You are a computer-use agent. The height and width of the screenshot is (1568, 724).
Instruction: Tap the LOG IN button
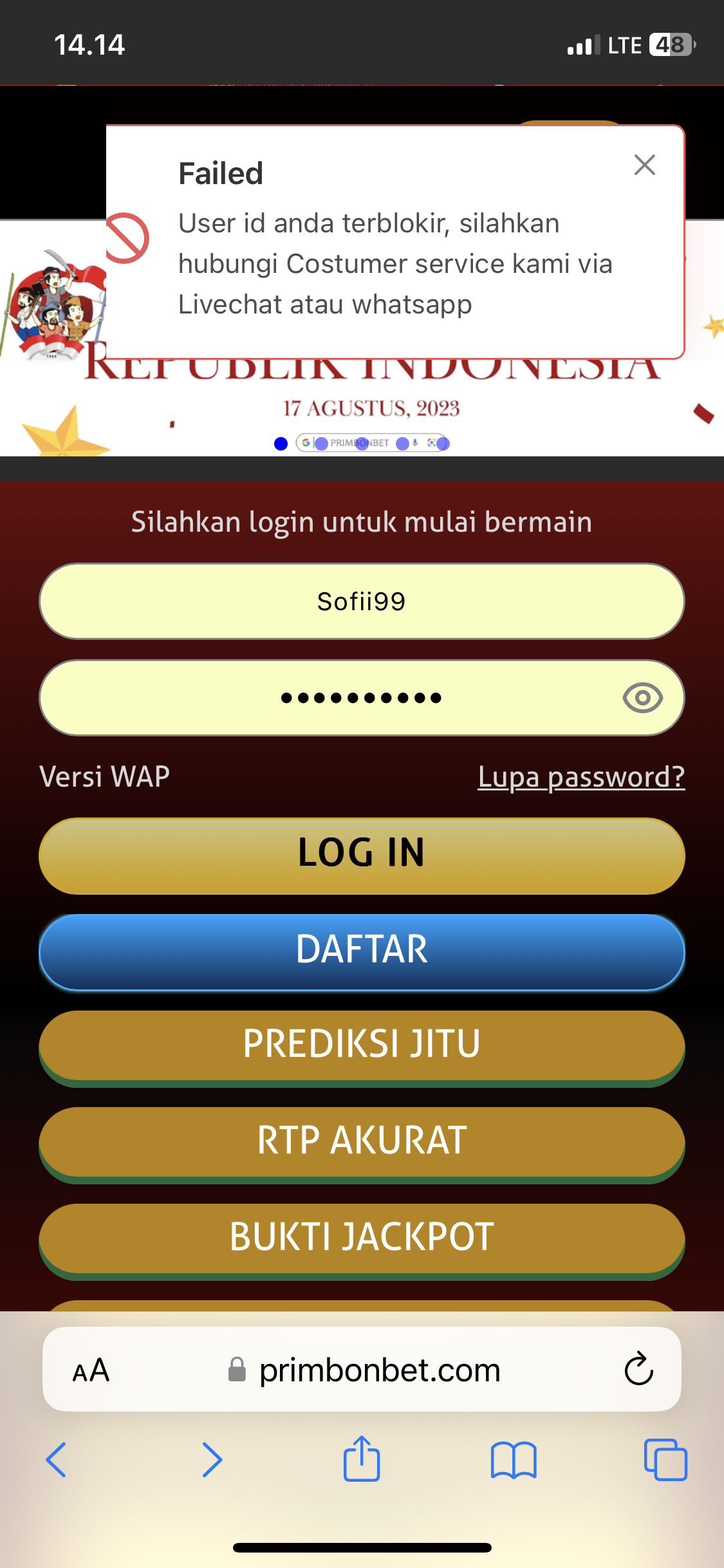[361, 855]
